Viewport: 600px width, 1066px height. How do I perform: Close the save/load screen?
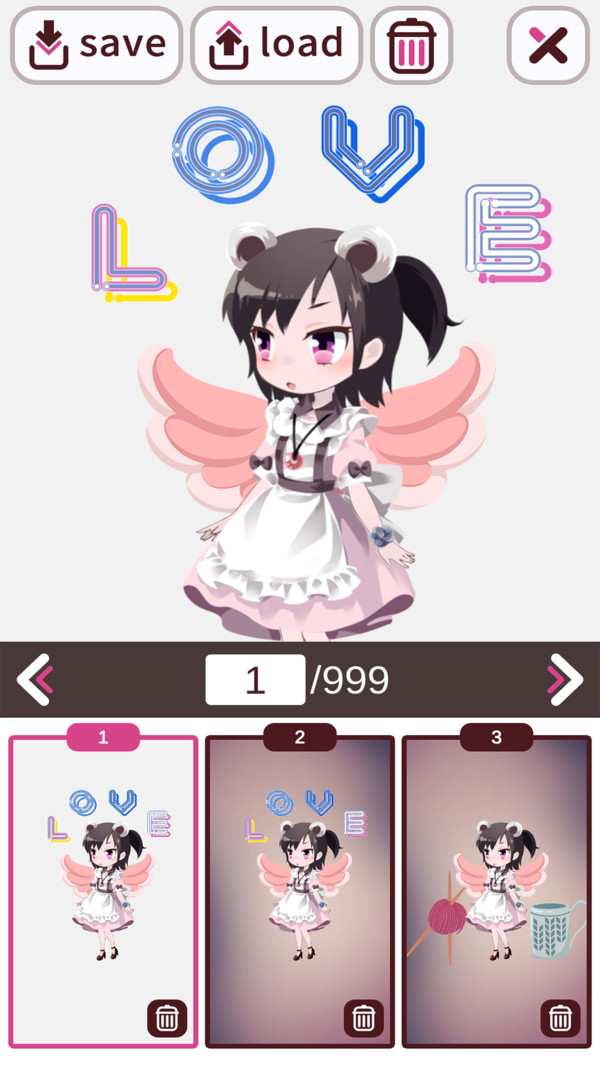click(547, 45)
